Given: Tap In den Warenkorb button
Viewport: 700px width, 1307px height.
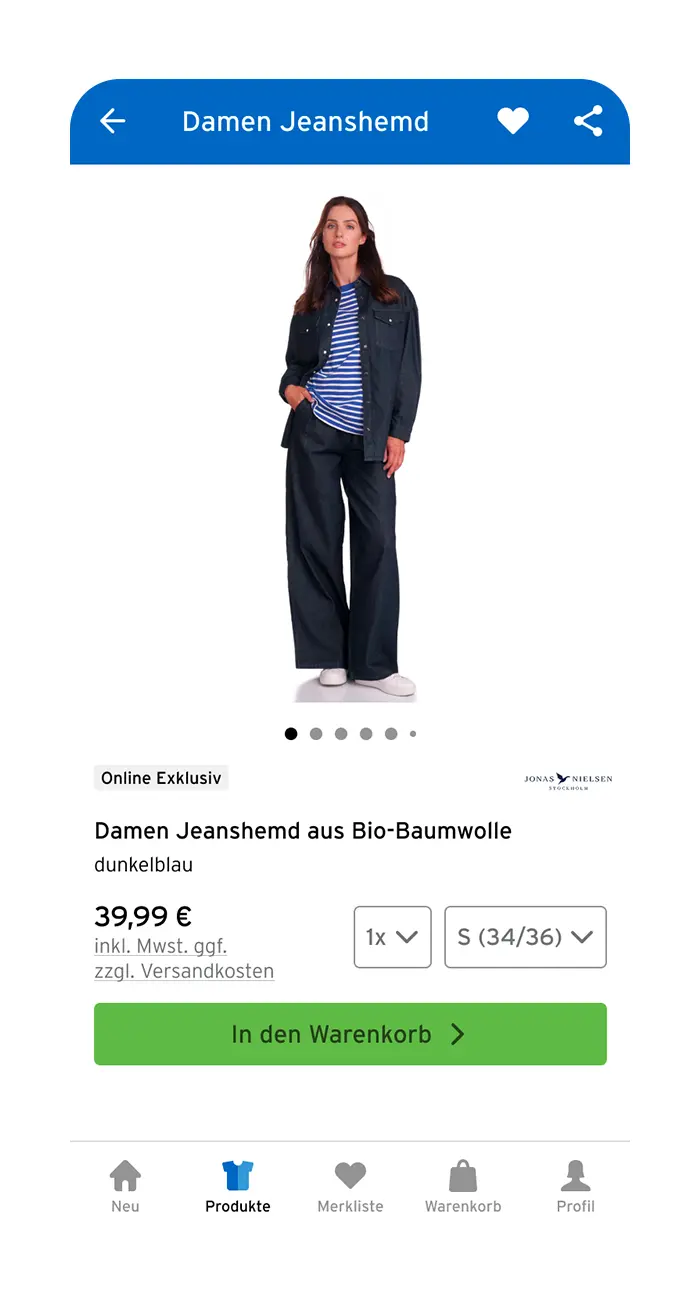Looking at the screenshot, I should pyautogui.click(x=350, y=1034).
